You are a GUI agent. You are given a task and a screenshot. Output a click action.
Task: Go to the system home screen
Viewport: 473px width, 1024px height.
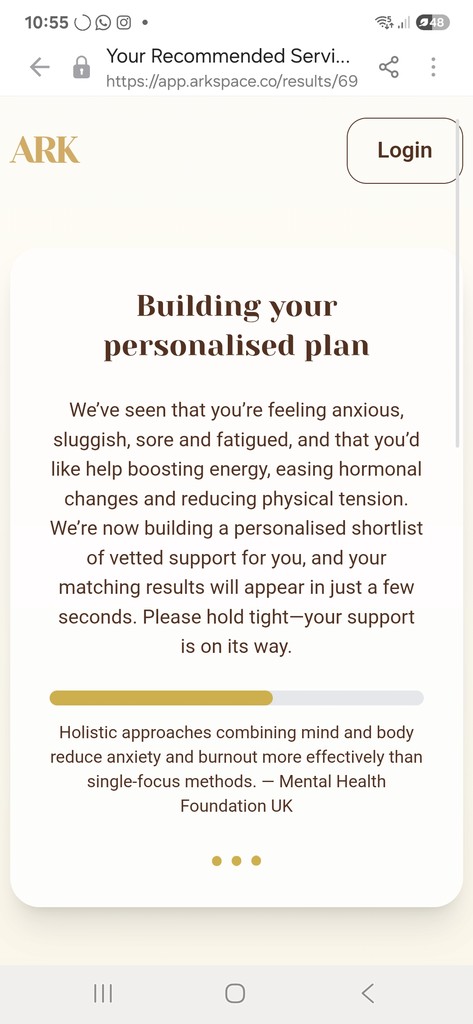(x=235, y=993)
